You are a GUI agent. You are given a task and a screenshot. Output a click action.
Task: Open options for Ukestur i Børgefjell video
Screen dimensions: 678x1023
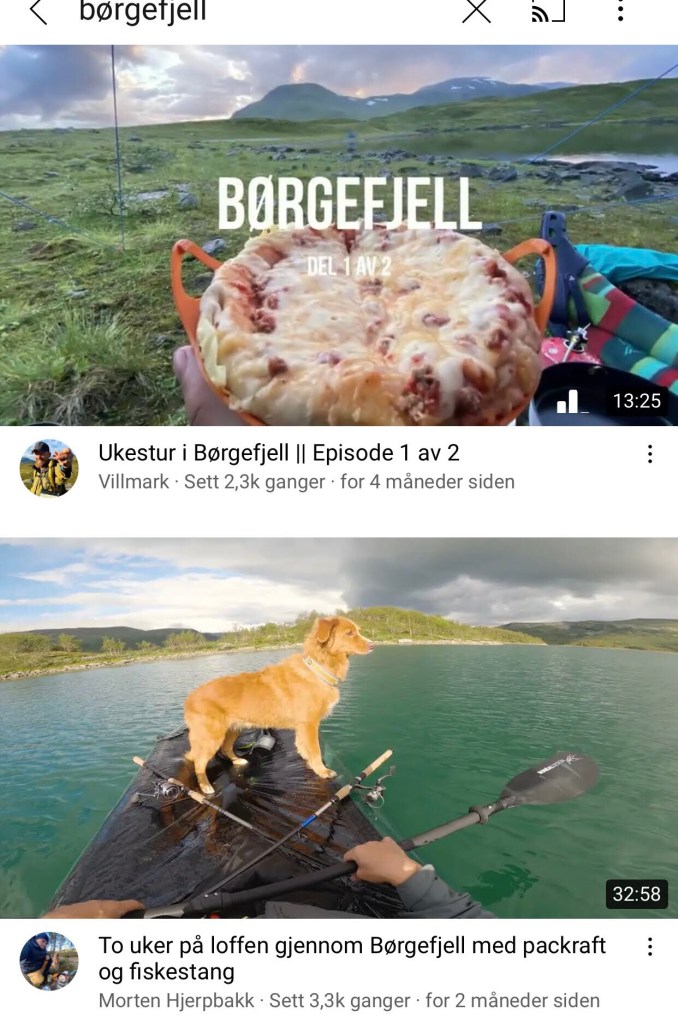click(649, 455)
